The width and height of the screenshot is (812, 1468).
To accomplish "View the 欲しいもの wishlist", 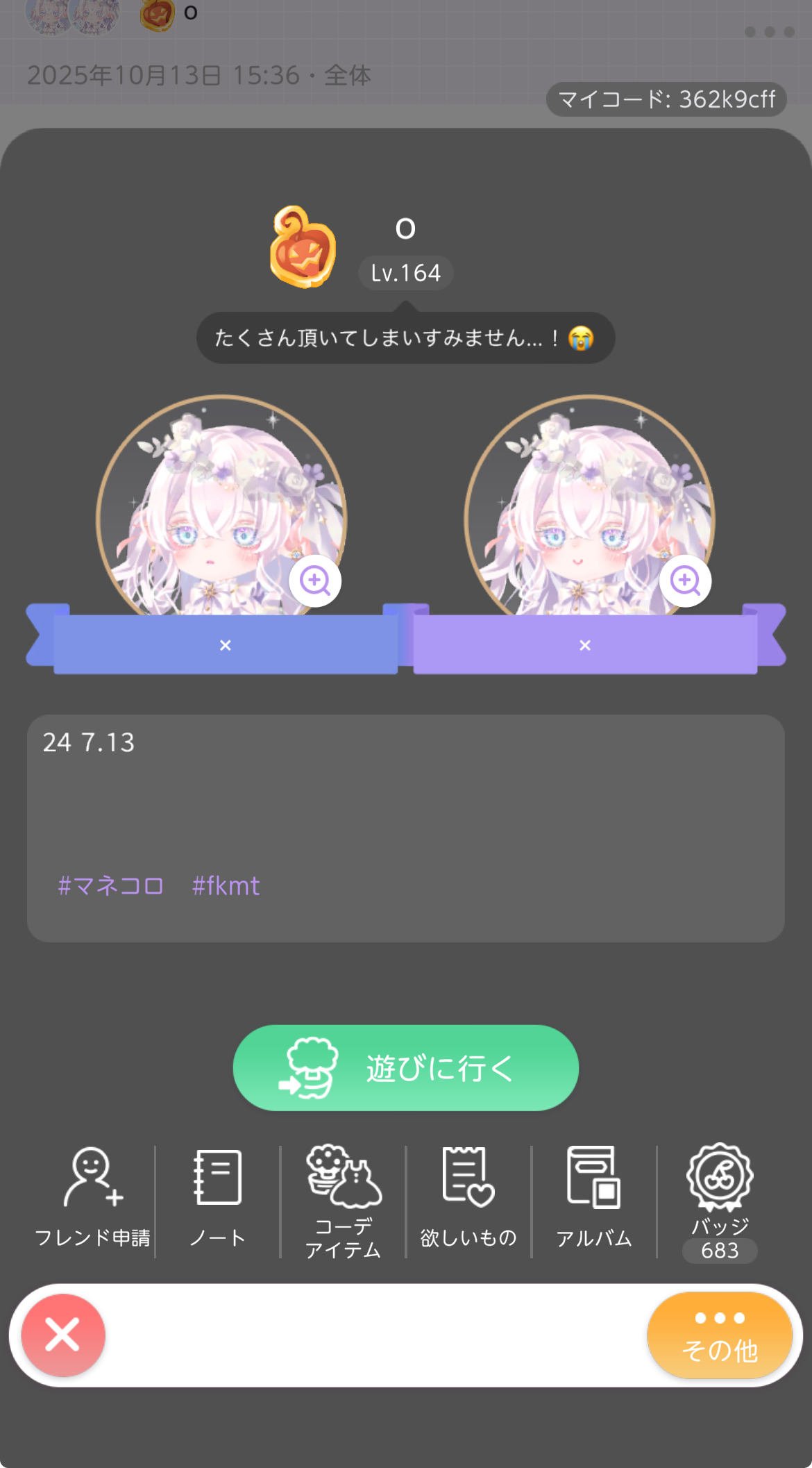I will (468, 1198).
